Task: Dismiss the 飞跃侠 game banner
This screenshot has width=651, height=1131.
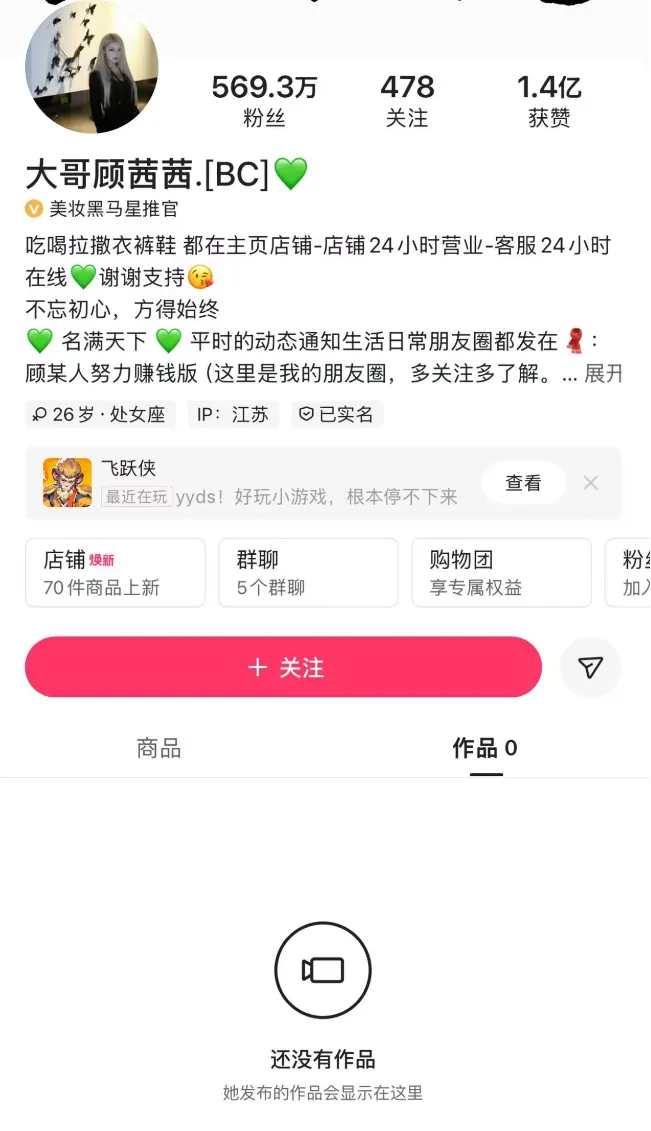Action: [591, 483]
